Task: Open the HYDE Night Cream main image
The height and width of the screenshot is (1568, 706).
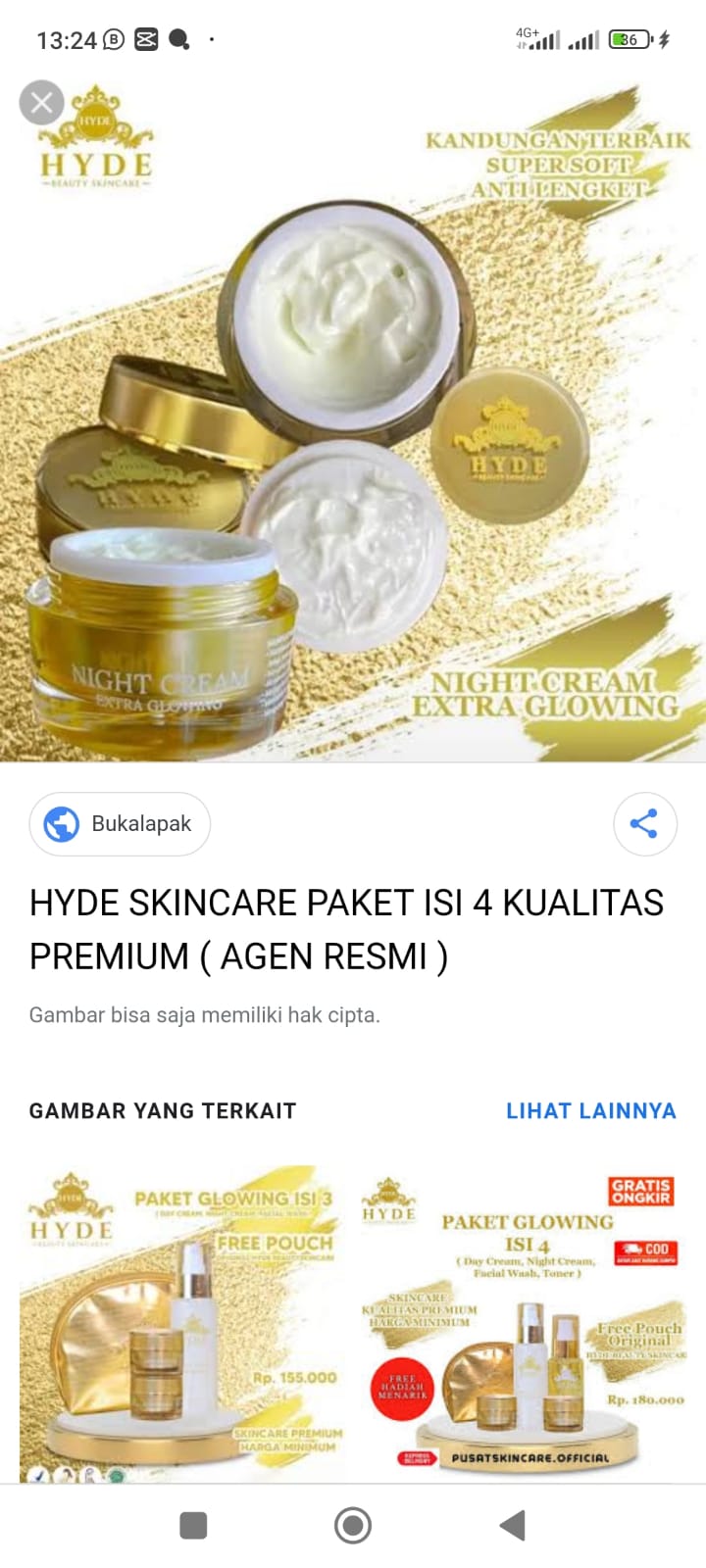Action: 353,418
